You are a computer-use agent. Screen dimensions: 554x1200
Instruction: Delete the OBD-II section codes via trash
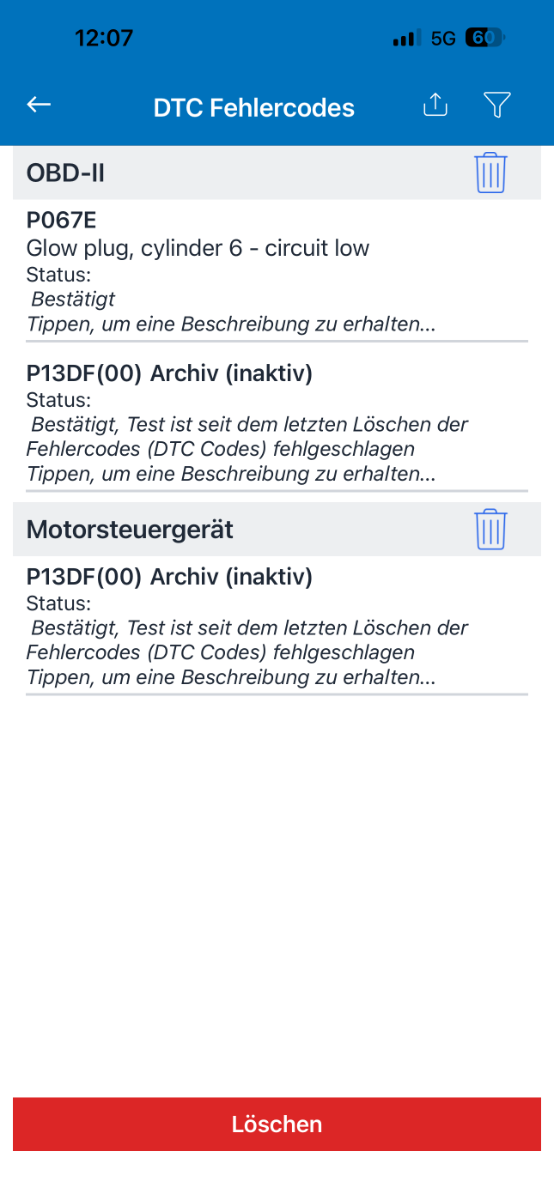(x=490, y=173)
